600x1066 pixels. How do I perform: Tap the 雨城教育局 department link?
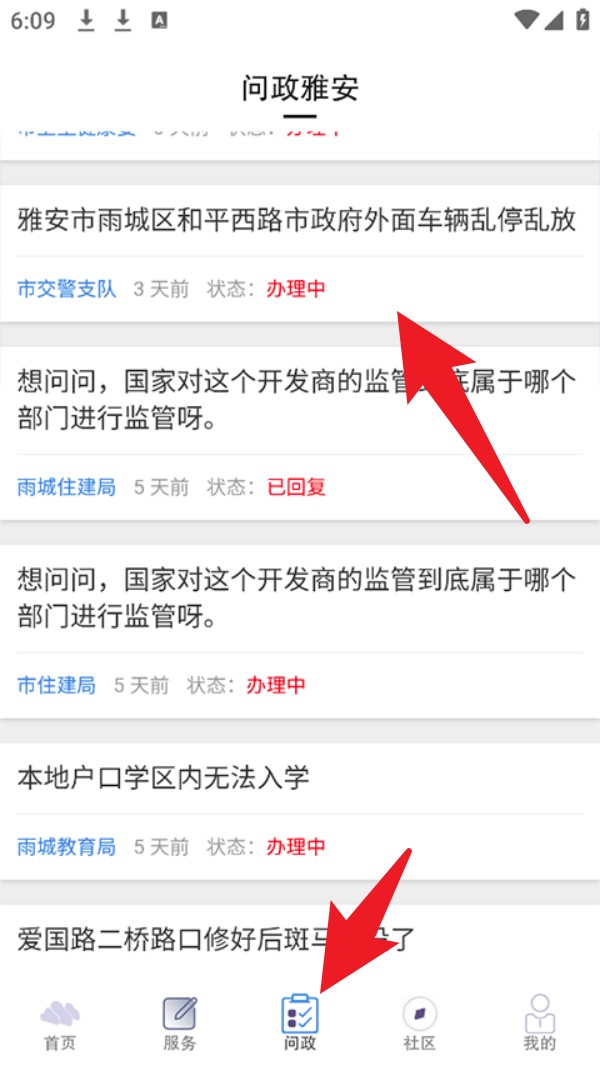point(67,847)
